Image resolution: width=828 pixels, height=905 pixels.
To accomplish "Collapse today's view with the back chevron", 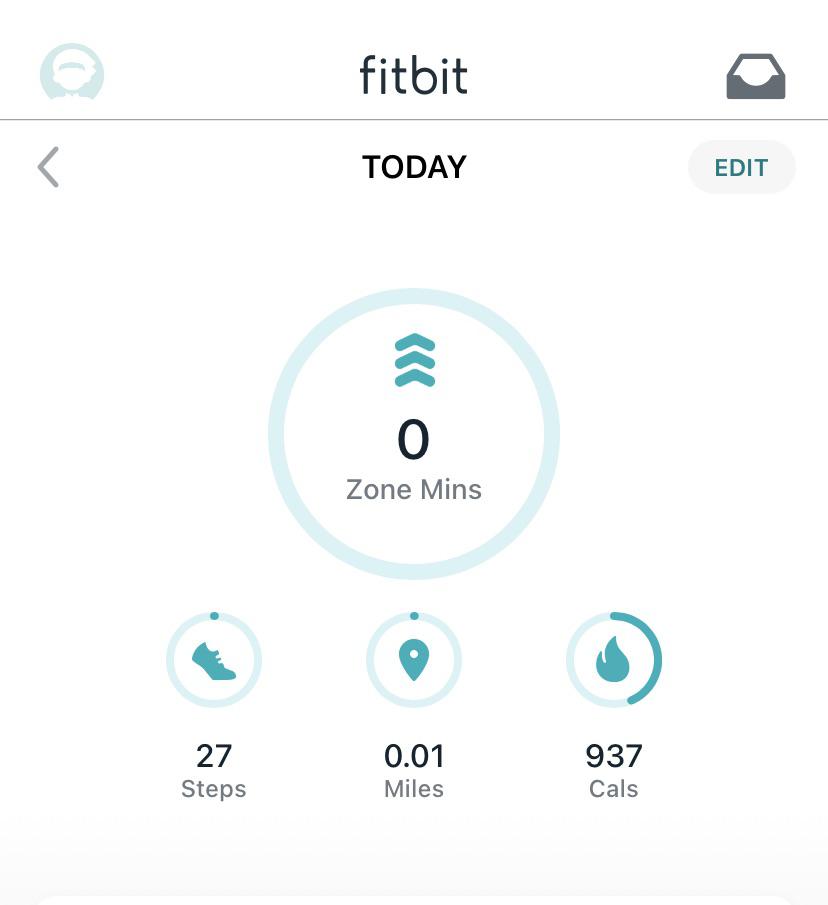I will coord(47,167).
